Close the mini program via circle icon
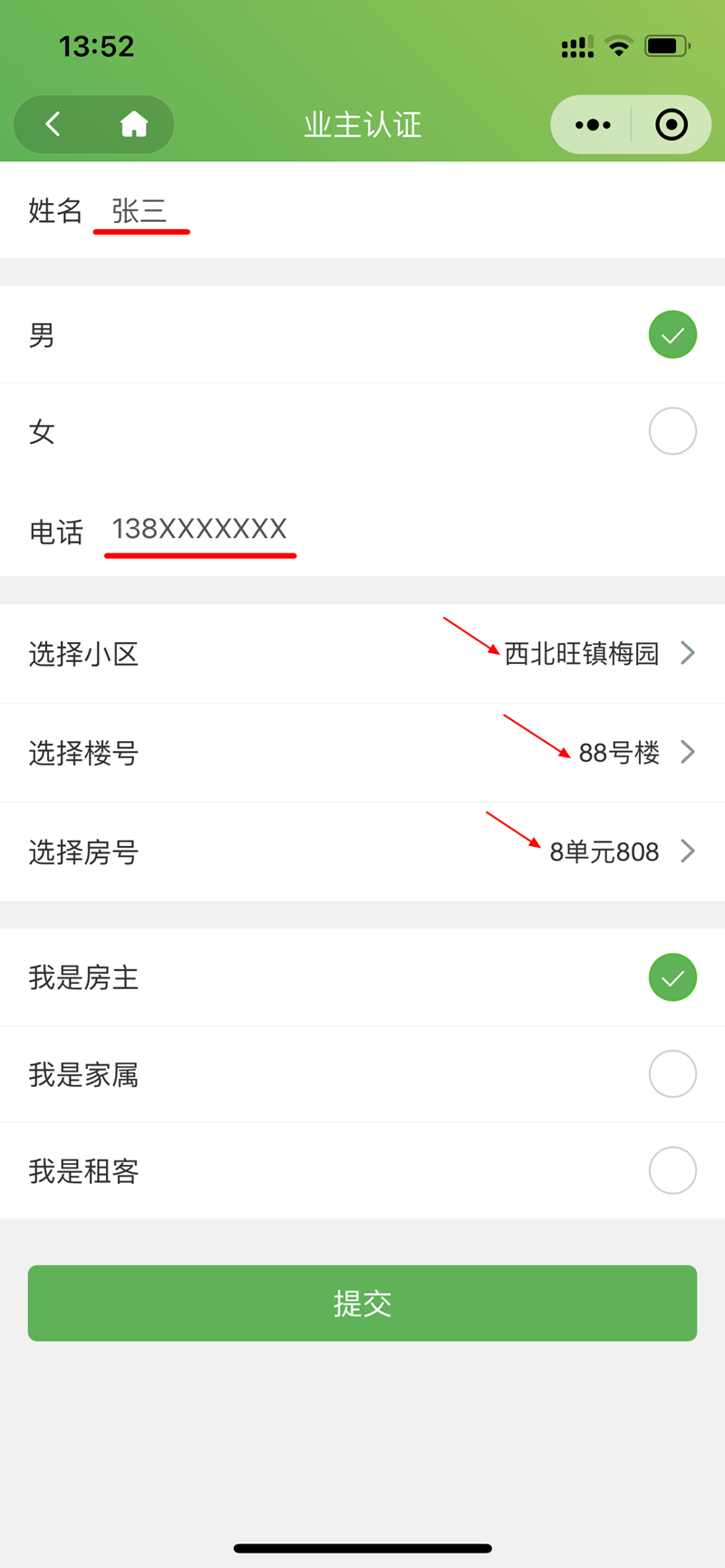The image size is (725, 1568). coord(672,124)
